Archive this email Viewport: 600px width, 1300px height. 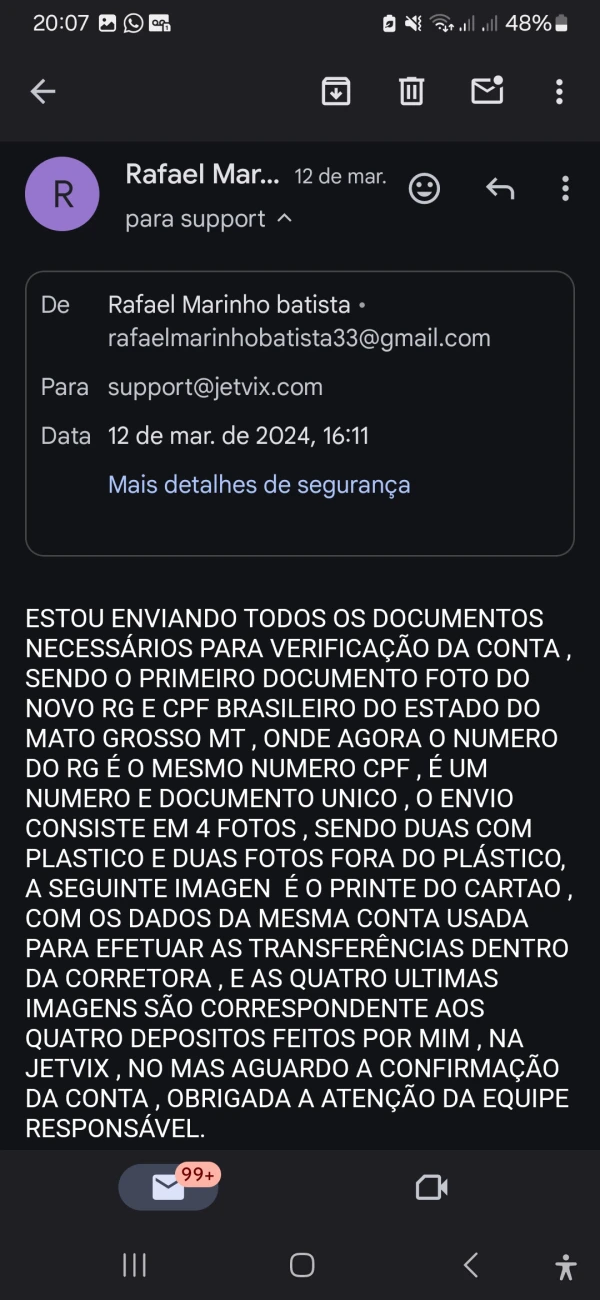[336, 92]
